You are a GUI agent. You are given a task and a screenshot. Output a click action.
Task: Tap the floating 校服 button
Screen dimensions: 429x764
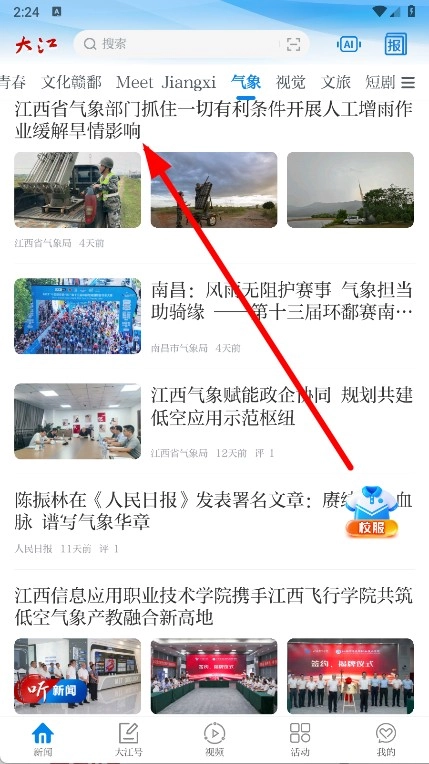pos(372,512)
